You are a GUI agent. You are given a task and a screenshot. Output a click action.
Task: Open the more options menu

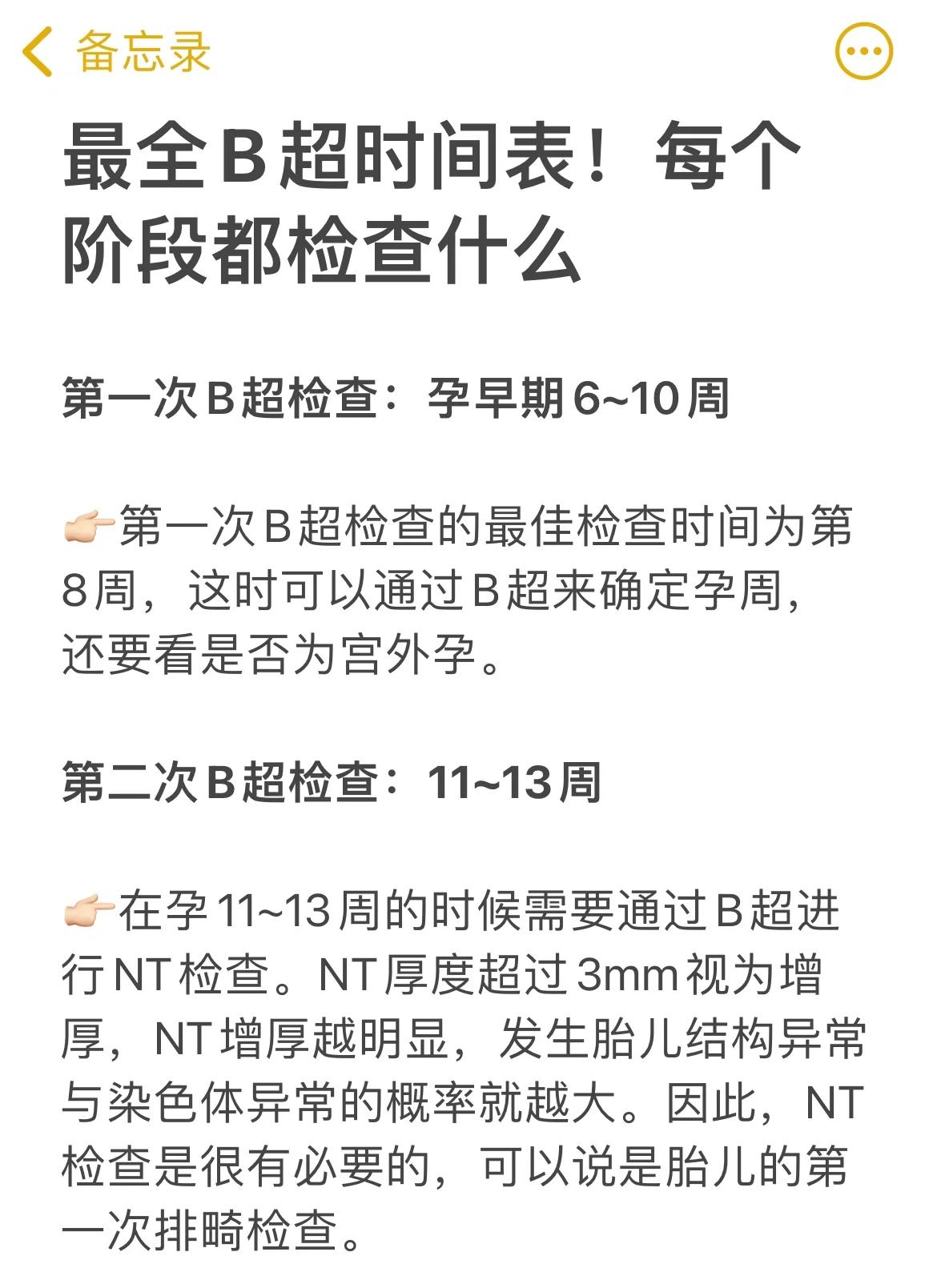point(863,51)
